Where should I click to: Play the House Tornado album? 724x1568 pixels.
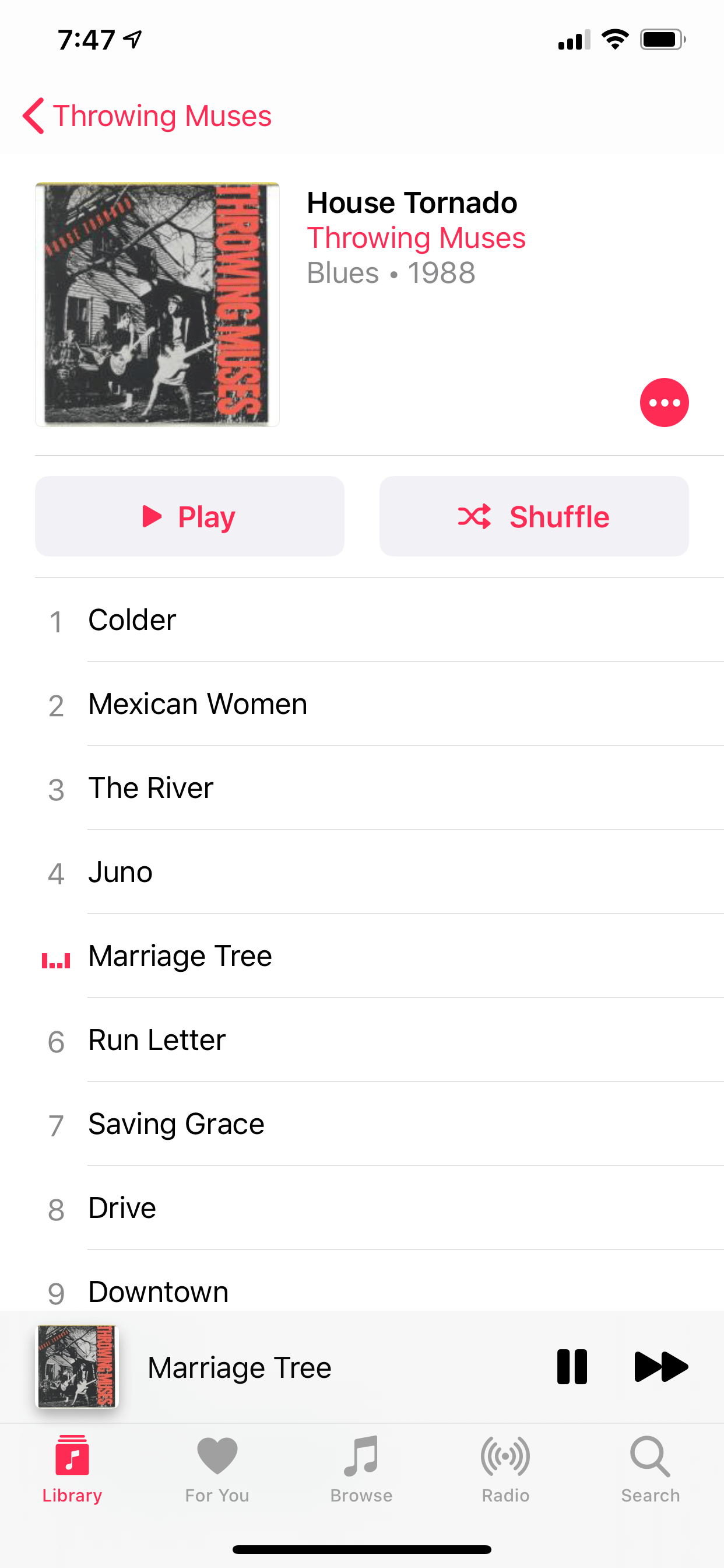point(189,516)
